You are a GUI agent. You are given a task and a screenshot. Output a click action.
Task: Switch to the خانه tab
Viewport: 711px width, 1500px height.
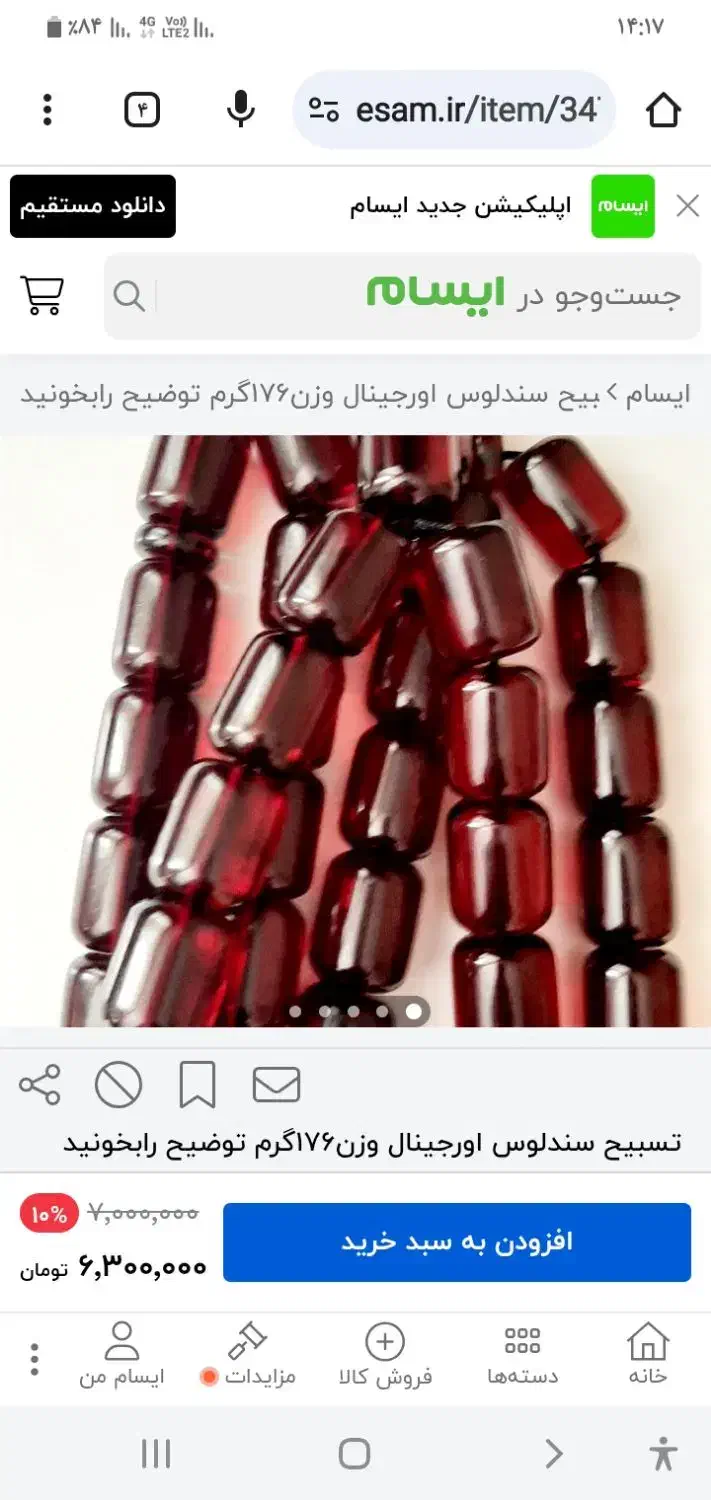pos(647,1355)
